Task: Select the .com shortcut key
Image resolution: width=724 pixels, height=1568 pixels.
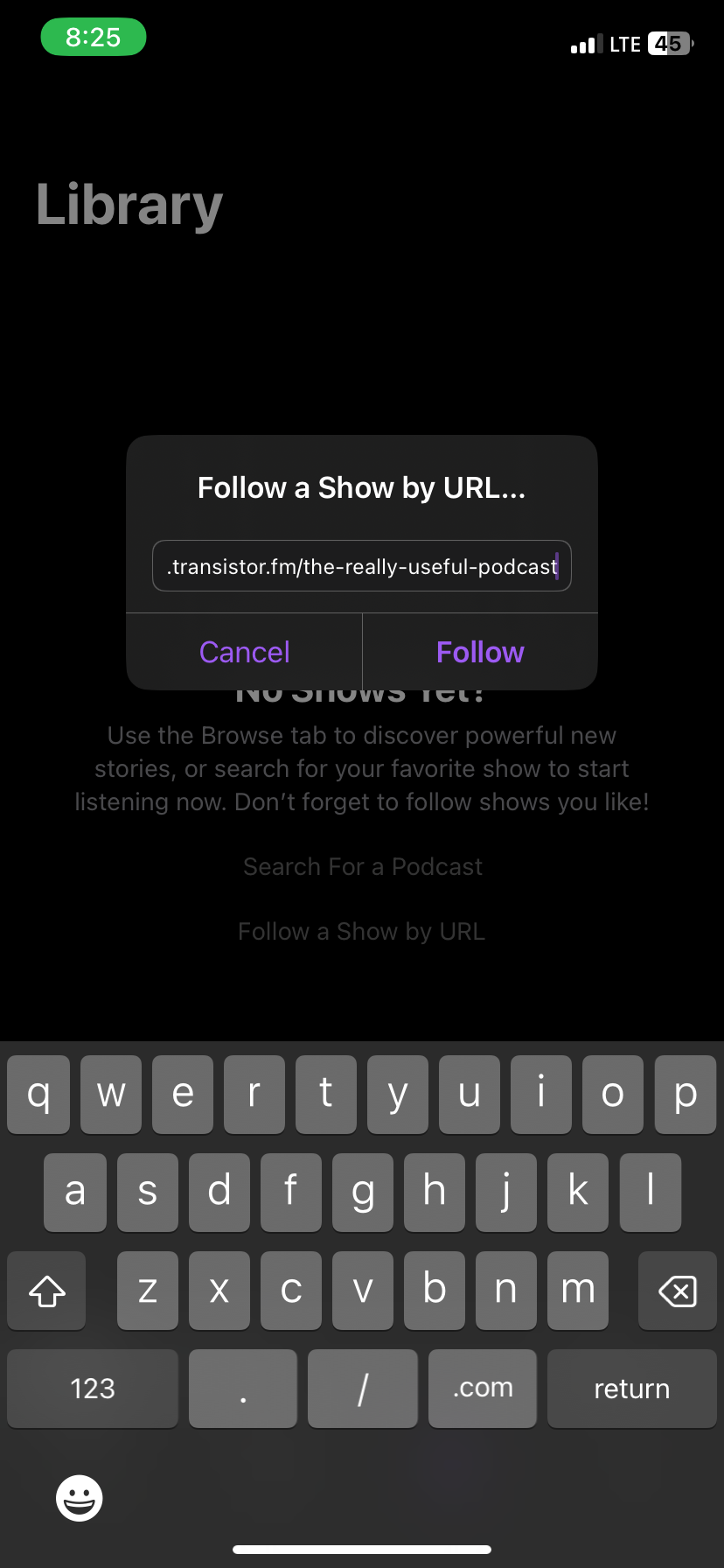Action: pos(482,1388)
